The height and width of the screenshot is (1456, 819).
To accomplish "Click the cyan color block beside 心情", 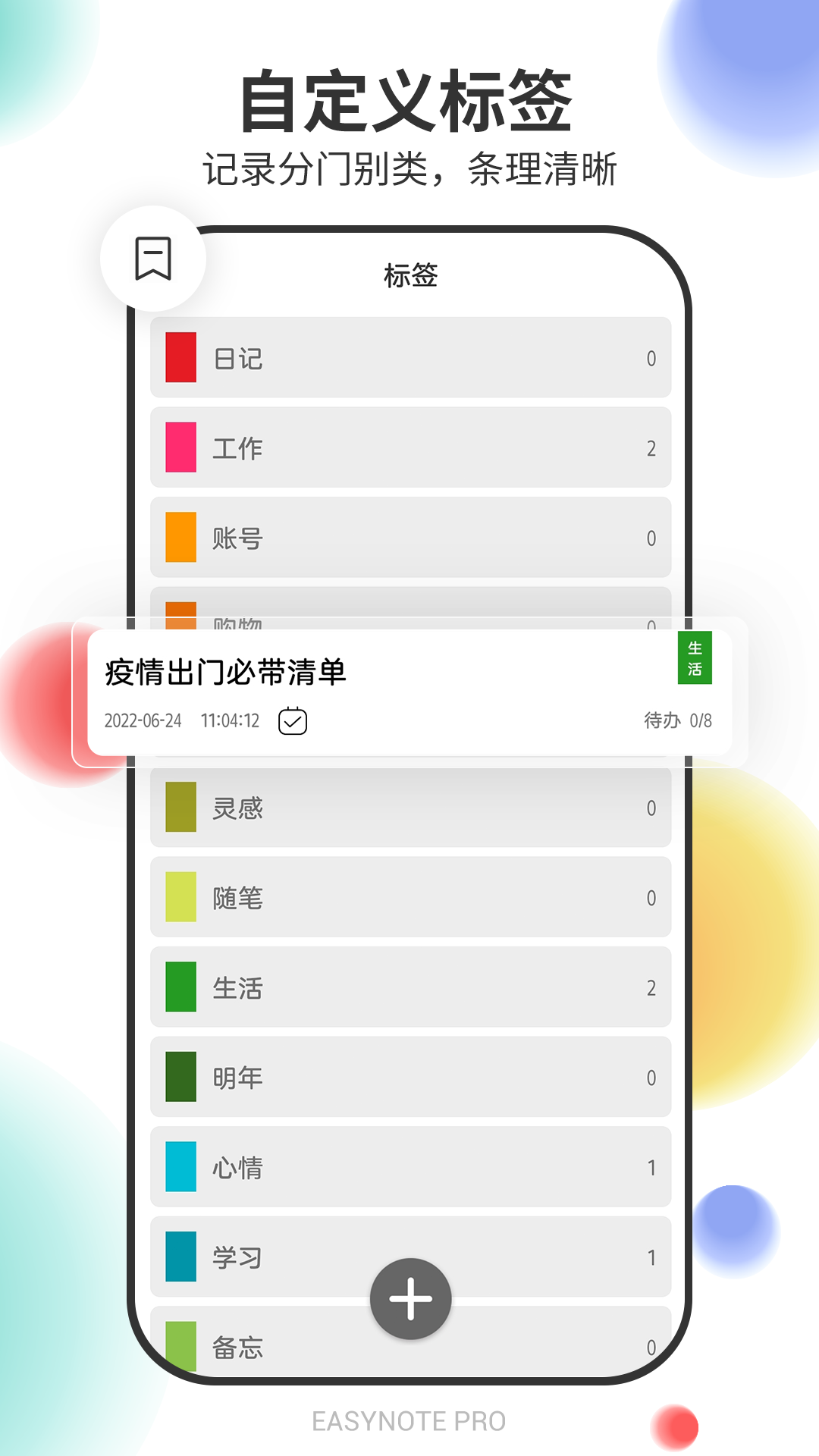I will click(x=180, y=1167).
